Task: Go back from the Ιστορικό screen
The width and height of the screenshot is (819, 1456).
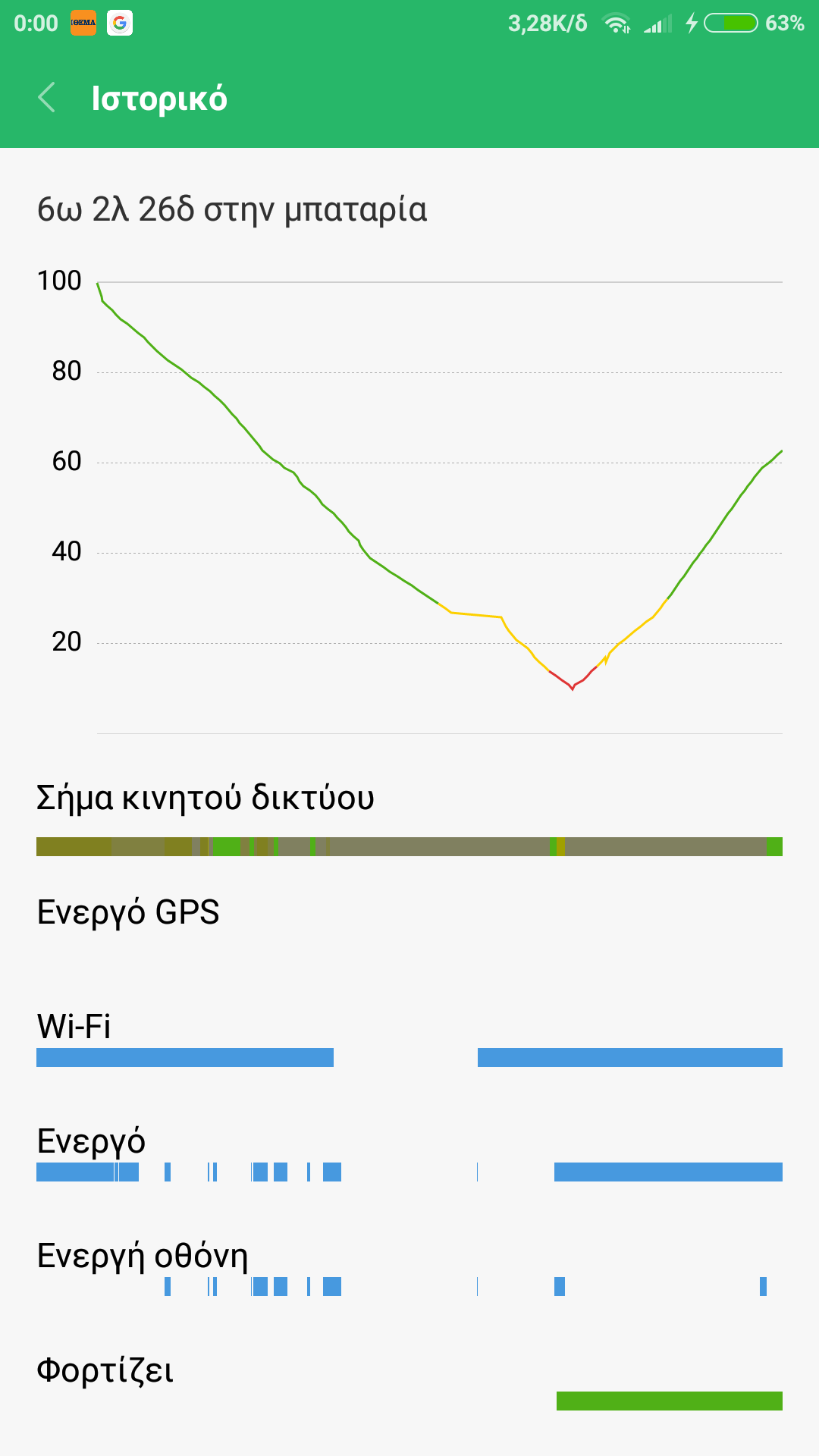Action: coord(47,98)
